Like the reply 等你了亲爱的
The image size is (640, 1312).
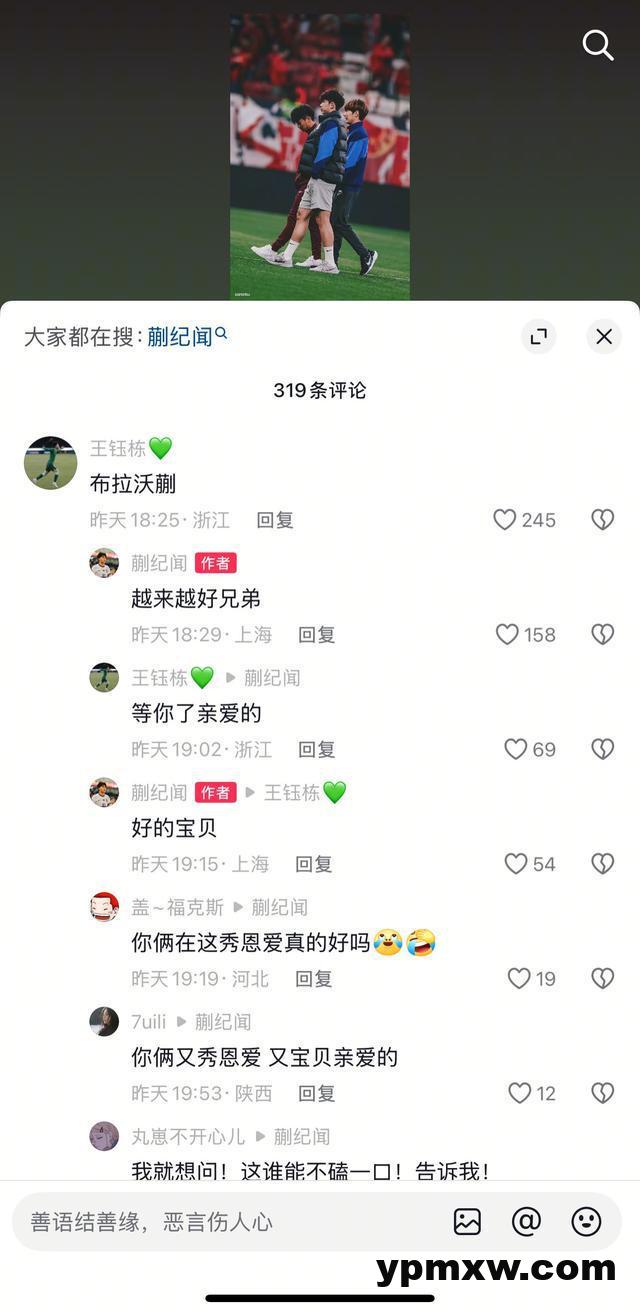pos(515,749)
